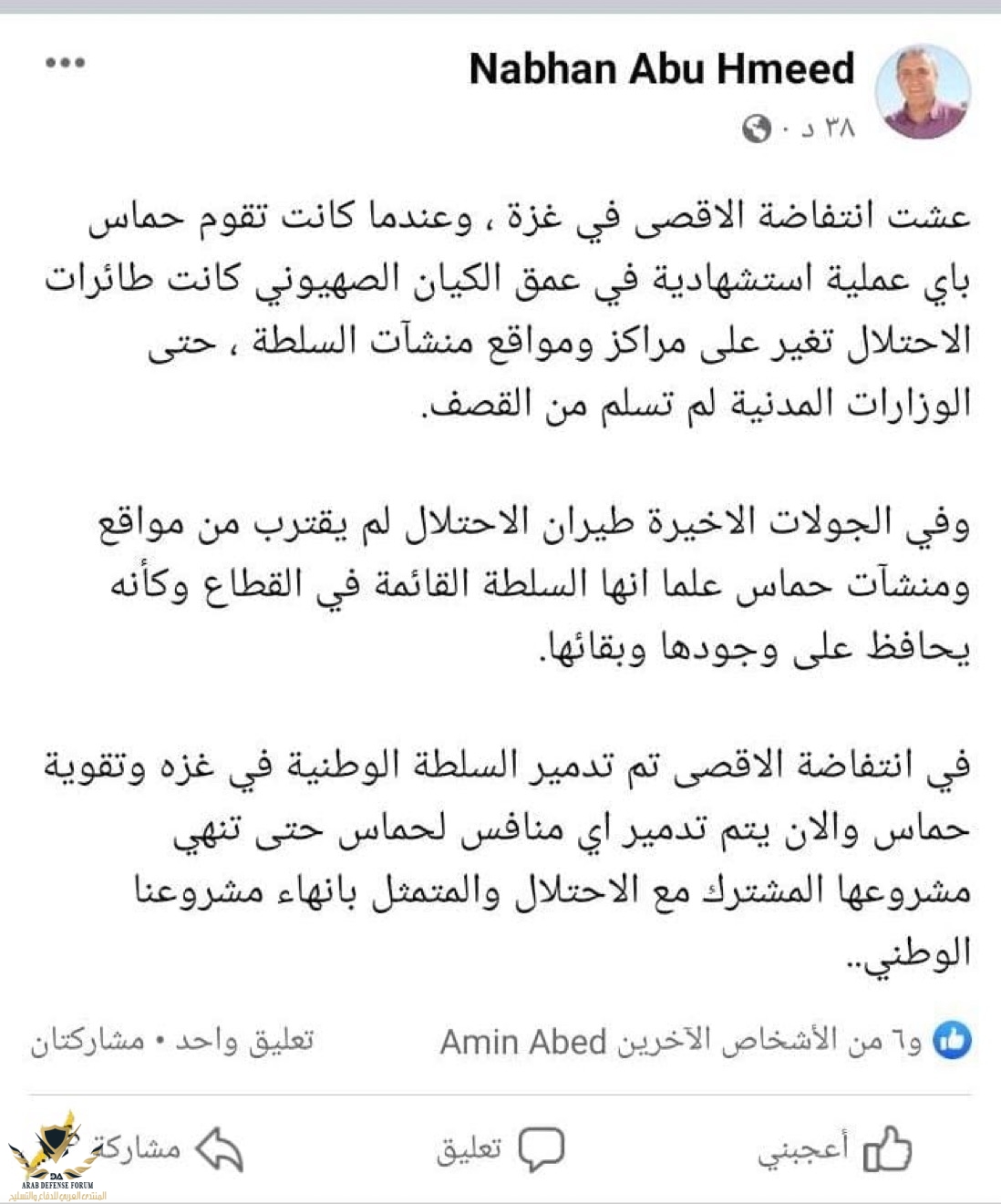Screen dimensions: 1001x1204
Task: Open the Nabhan Abu Hmeed name link
Action: point(661,69)
